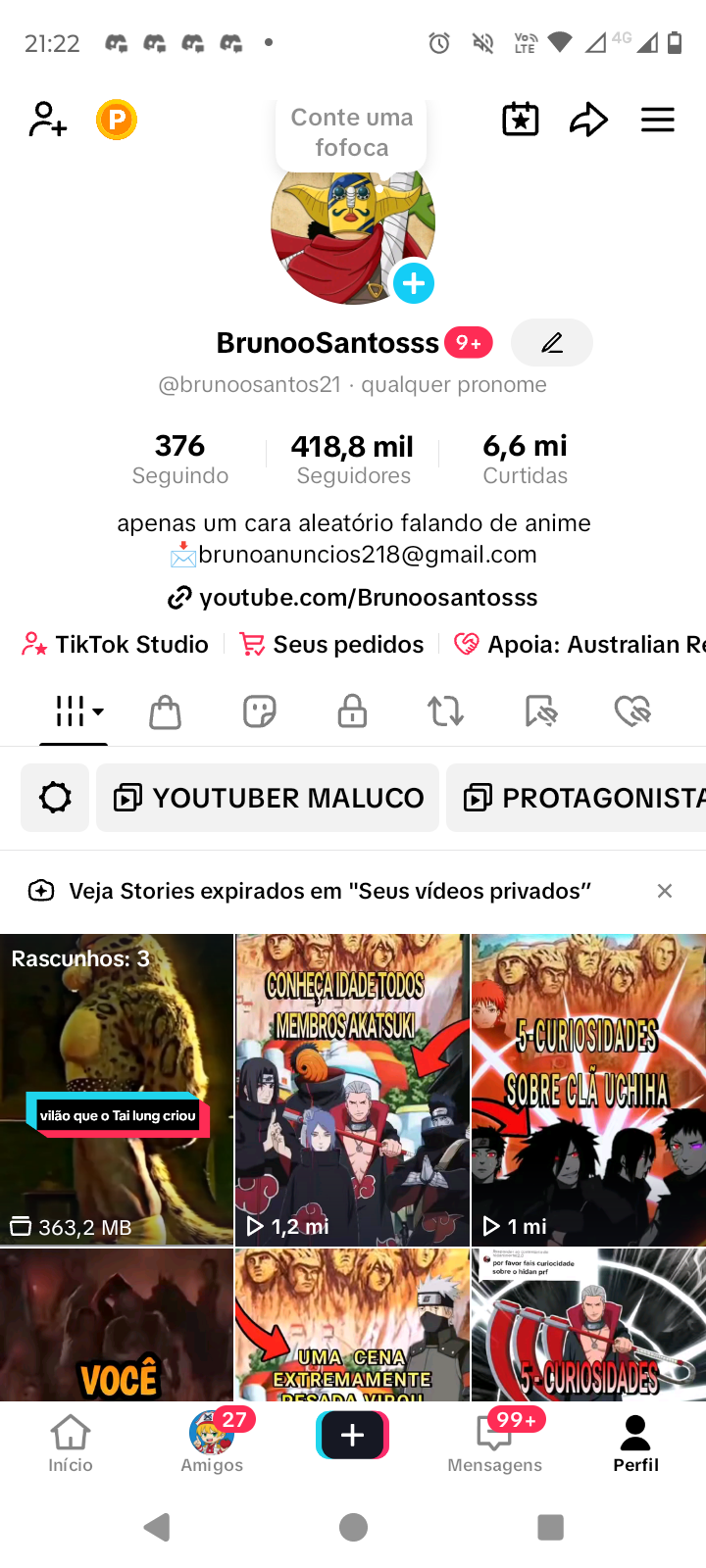Switch to the reposts tab
706x1568 pixels.
[x=445, y=710]
